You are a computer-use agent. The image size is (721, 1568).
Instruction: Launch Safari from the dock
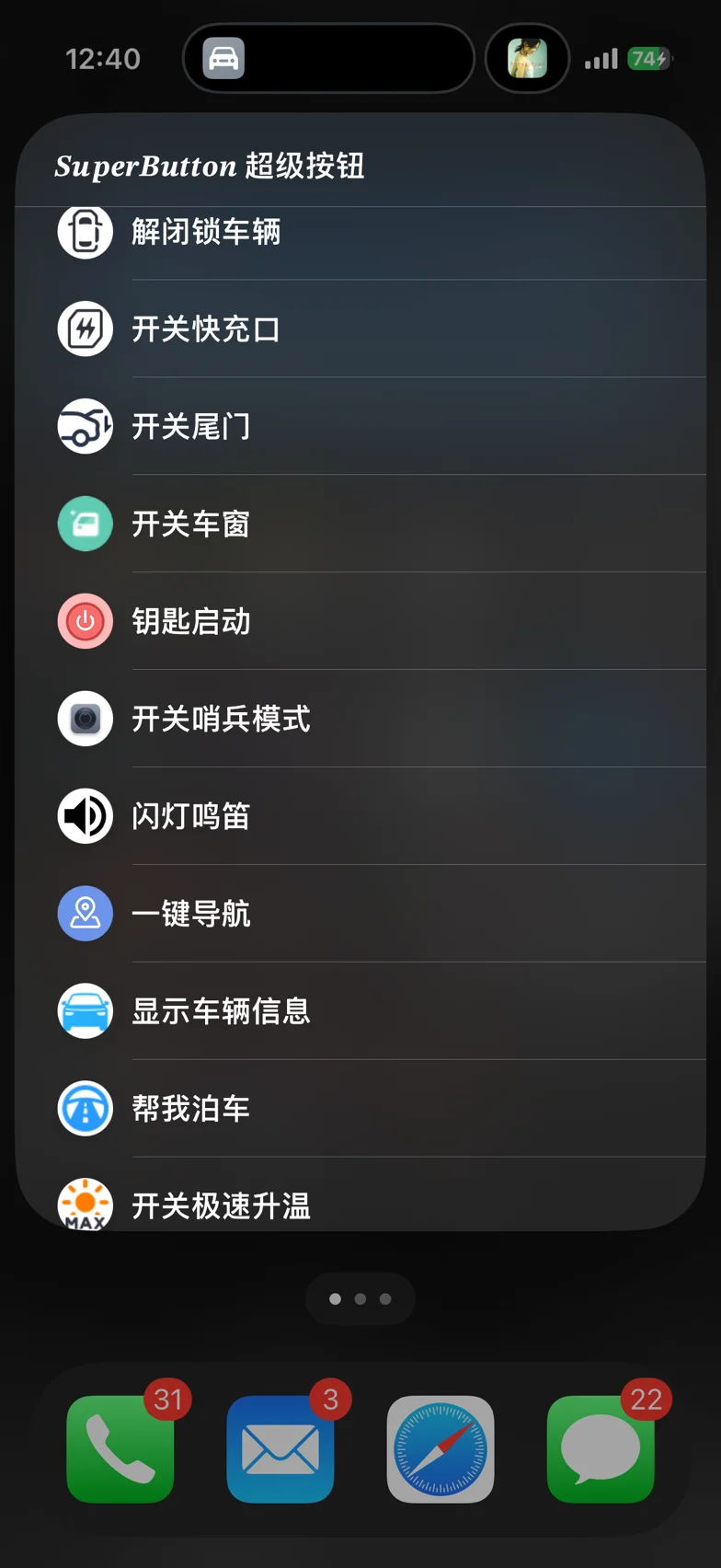[x=441, y=1449]
